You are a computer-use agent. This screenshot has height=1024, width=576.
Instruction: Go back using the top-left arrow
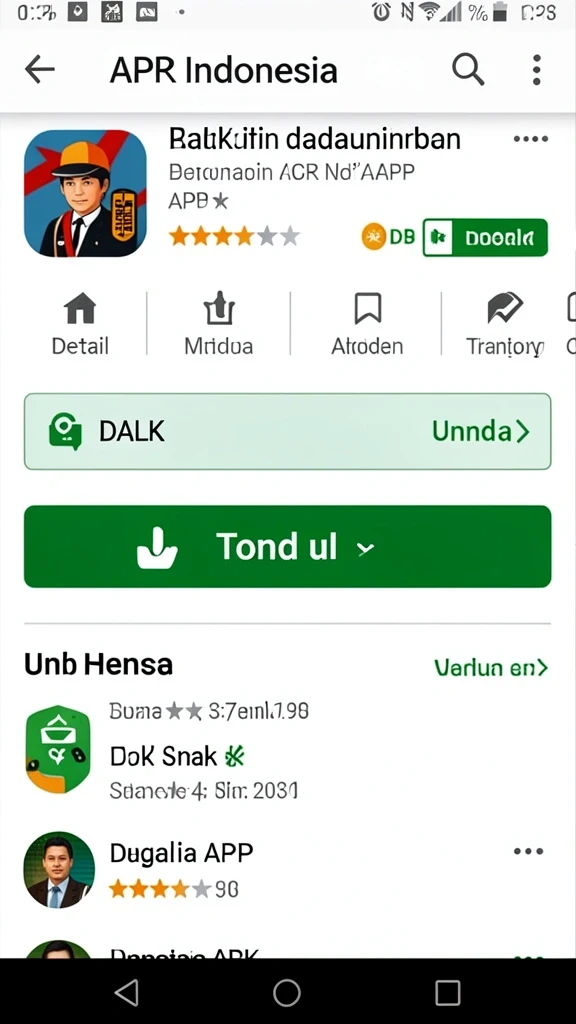tap(39, 69)
